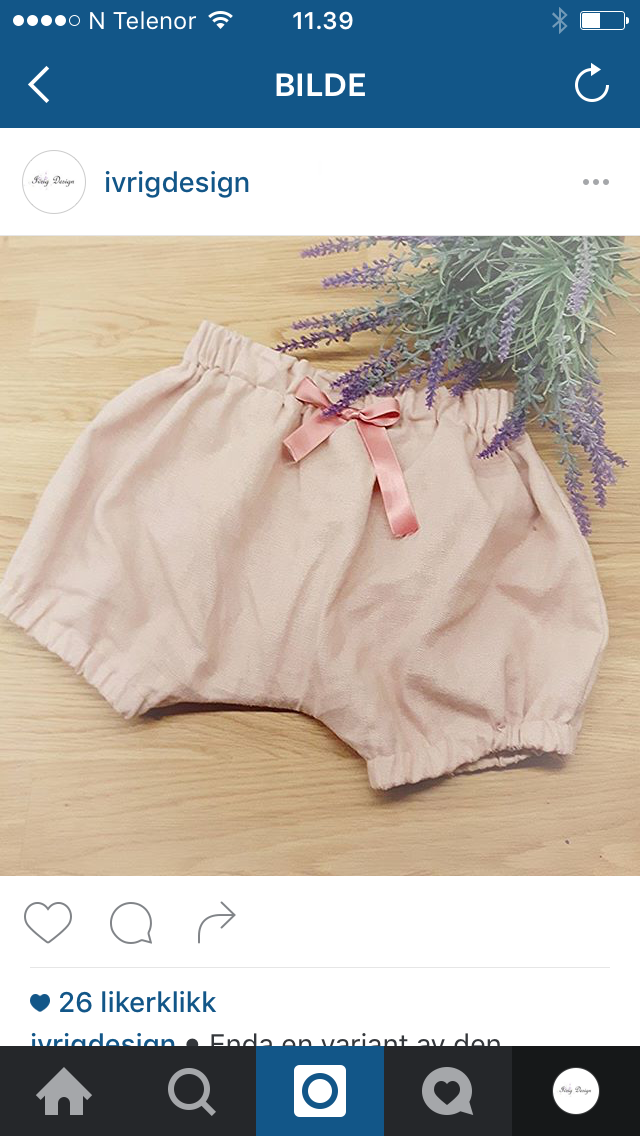Switch to the Home tab
Viewport: 640px width, 1136px height.
click(x=64, y=1091)
